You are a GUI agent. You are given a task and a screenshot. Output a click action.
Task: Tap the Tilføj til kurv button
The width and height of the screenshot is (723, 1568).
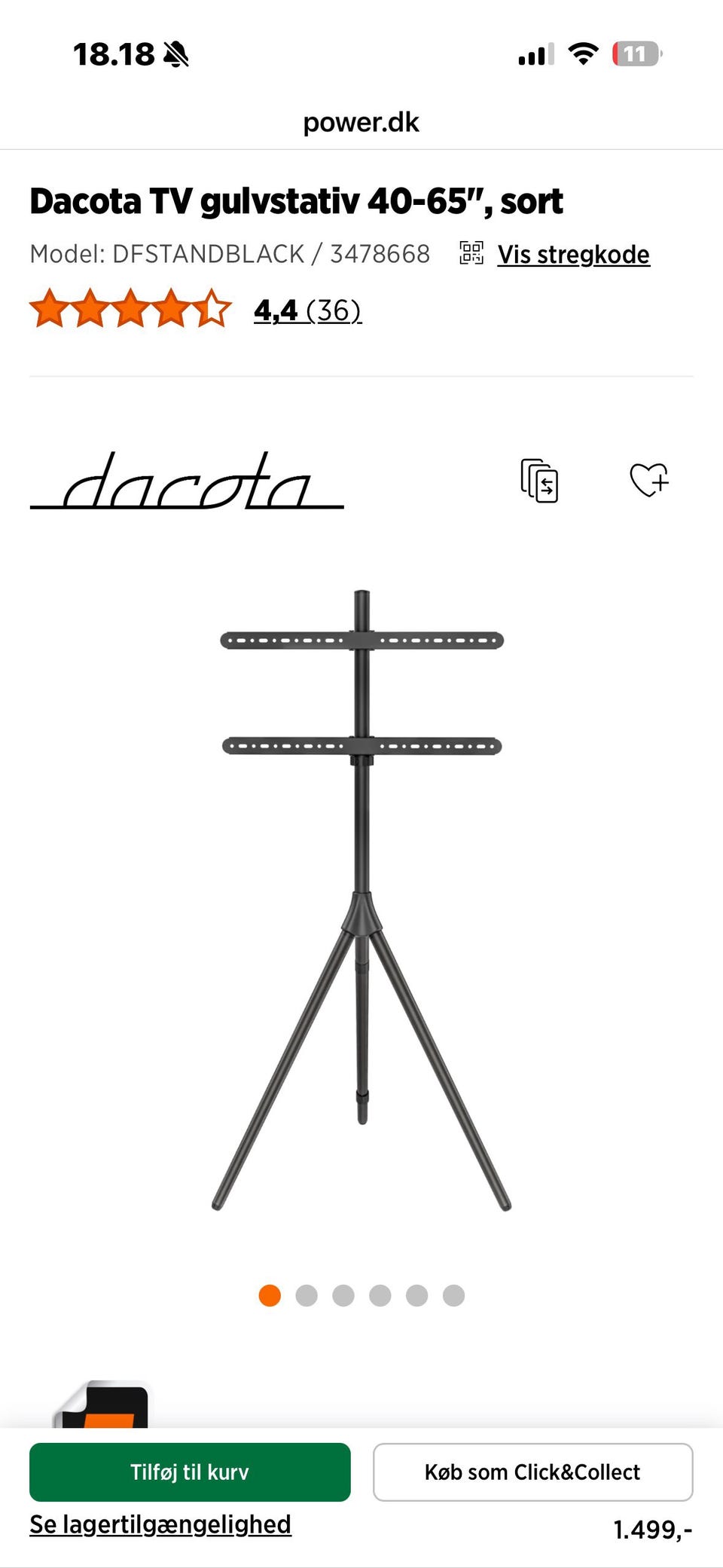tap(190, 1472)
